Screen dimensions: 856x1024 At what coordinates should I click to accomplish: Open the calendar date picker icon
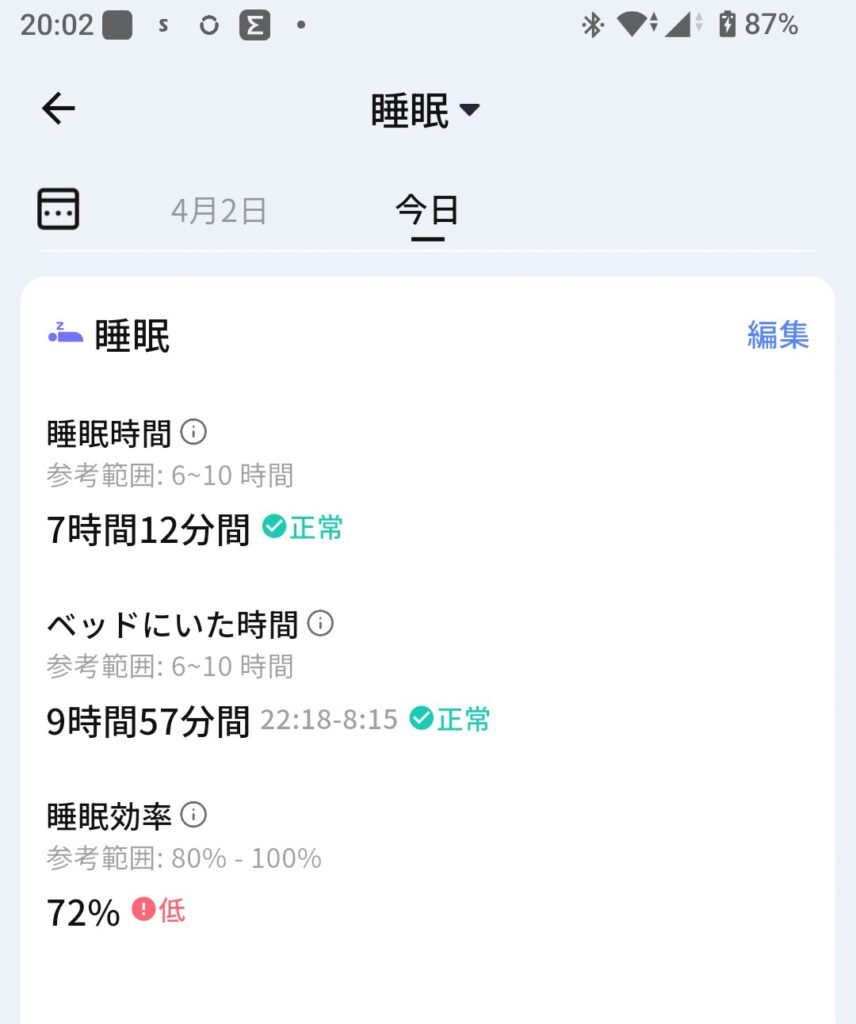pyautogui.click(x=58, y=209)
